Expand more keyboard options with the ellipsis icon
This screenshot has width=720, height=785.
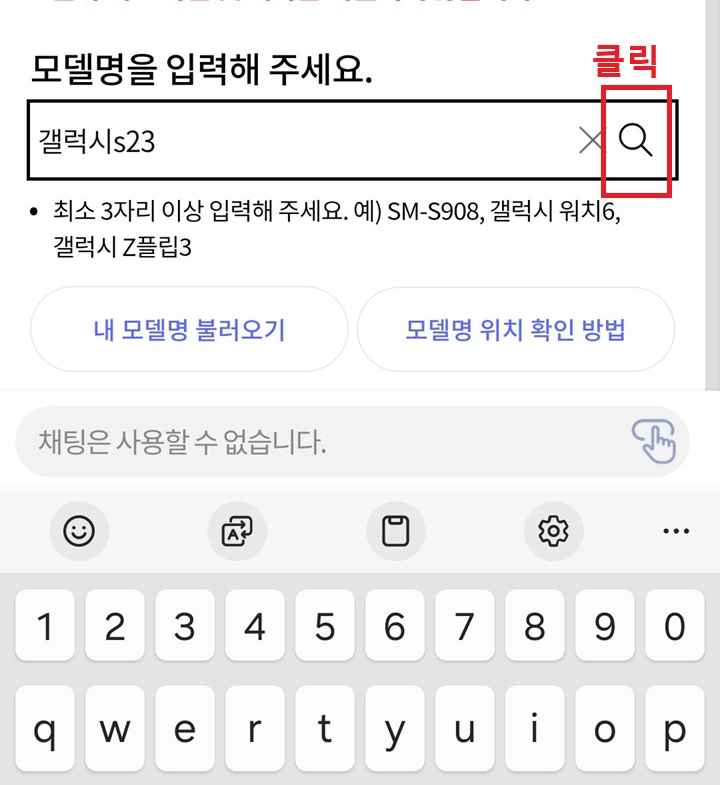tap(675, 531)
